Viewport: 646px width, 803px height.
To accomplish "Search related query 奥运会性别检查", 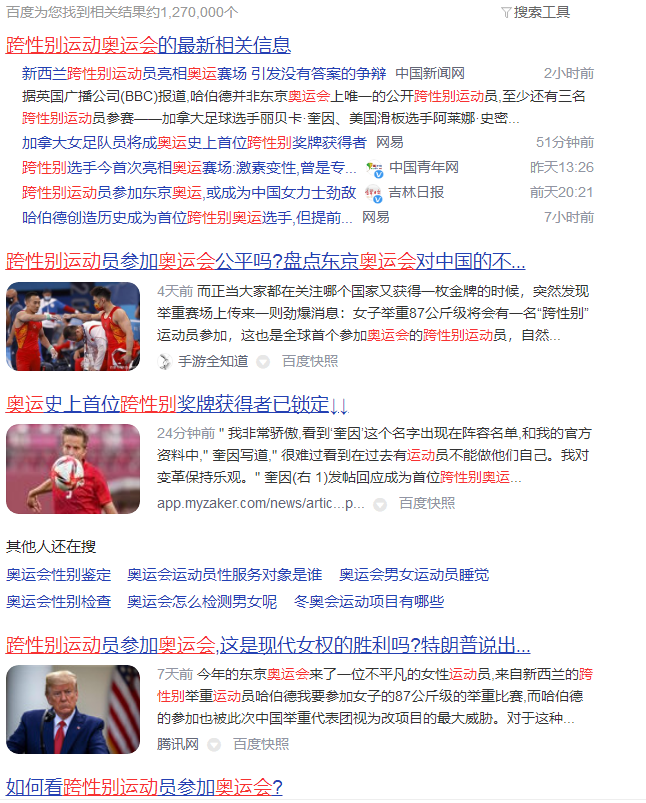I will 59,601.
